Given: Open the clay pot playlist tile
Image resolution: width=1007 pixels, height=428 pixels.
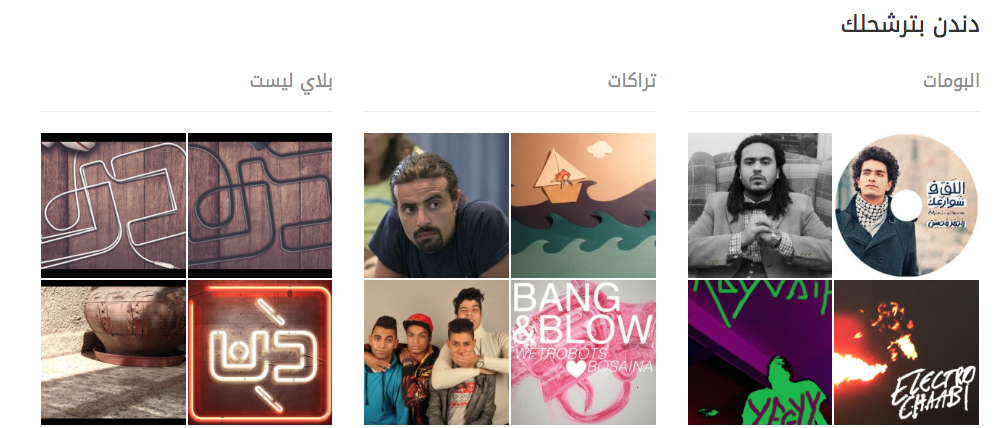Looking at the screenshot, I should (113, 352).
